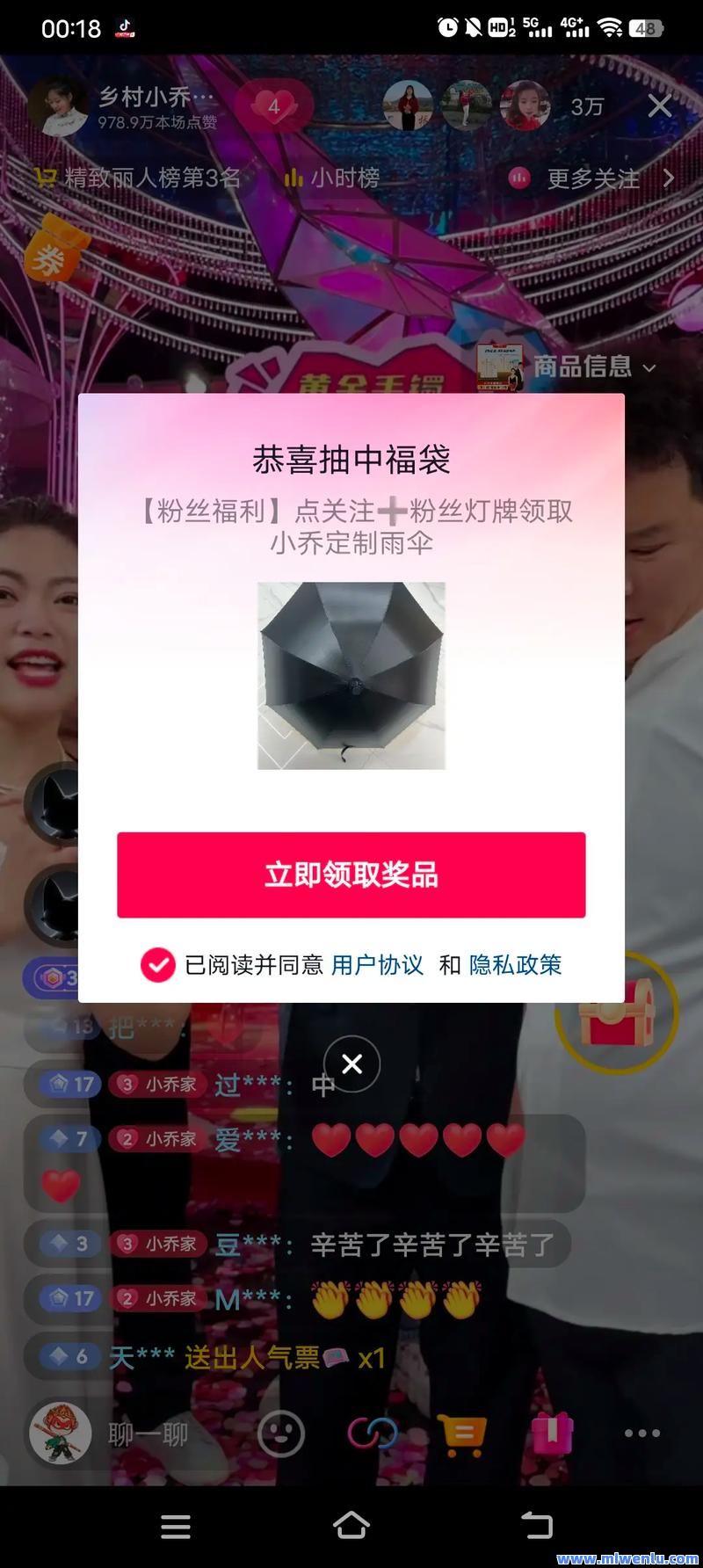Send a gift via gift icon
Image resolution: width=703 pixels, height=1568 pixels.
[x=552, y=1434]
